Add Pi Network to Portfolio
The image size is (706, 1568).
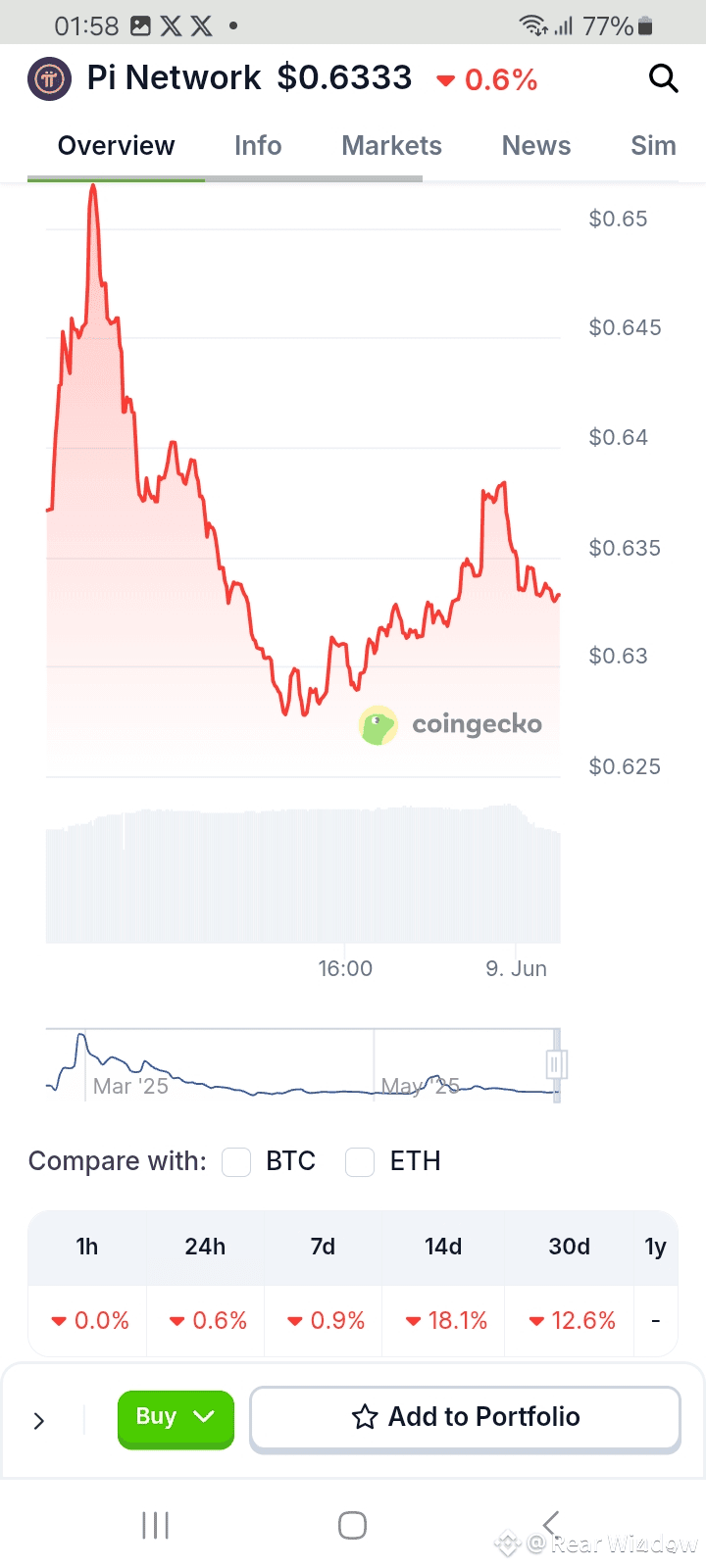tap(465, 1418)
